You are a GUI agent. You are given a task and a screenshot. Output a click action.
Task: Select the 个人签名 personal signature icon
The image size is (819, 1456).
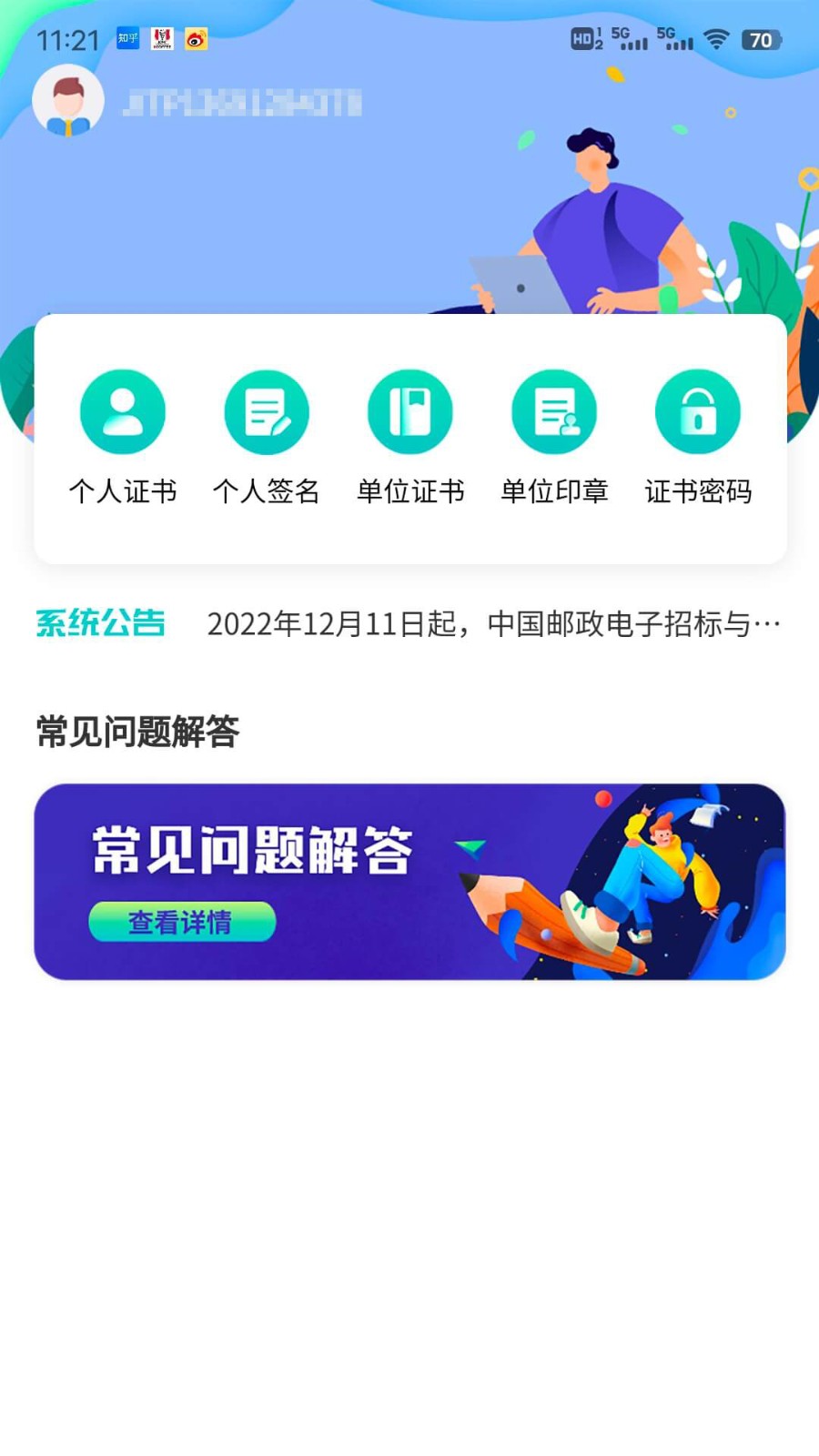point(266,411)
